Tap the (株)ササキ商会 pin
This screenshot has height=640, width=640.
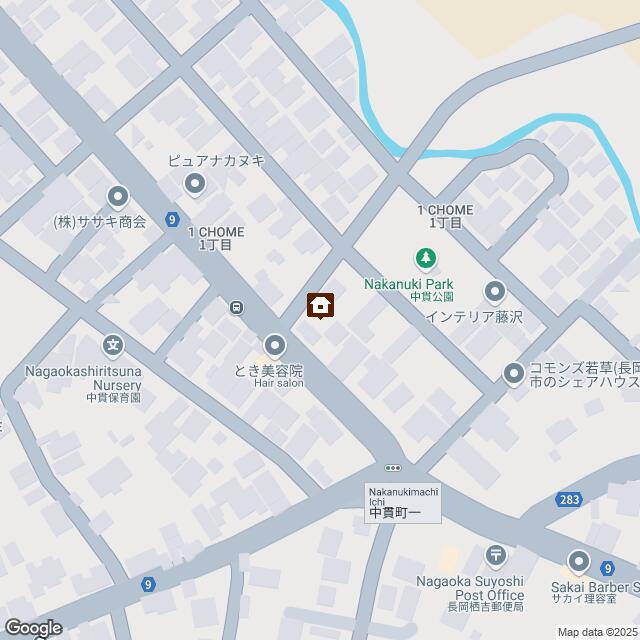click(x=118, y=197)
